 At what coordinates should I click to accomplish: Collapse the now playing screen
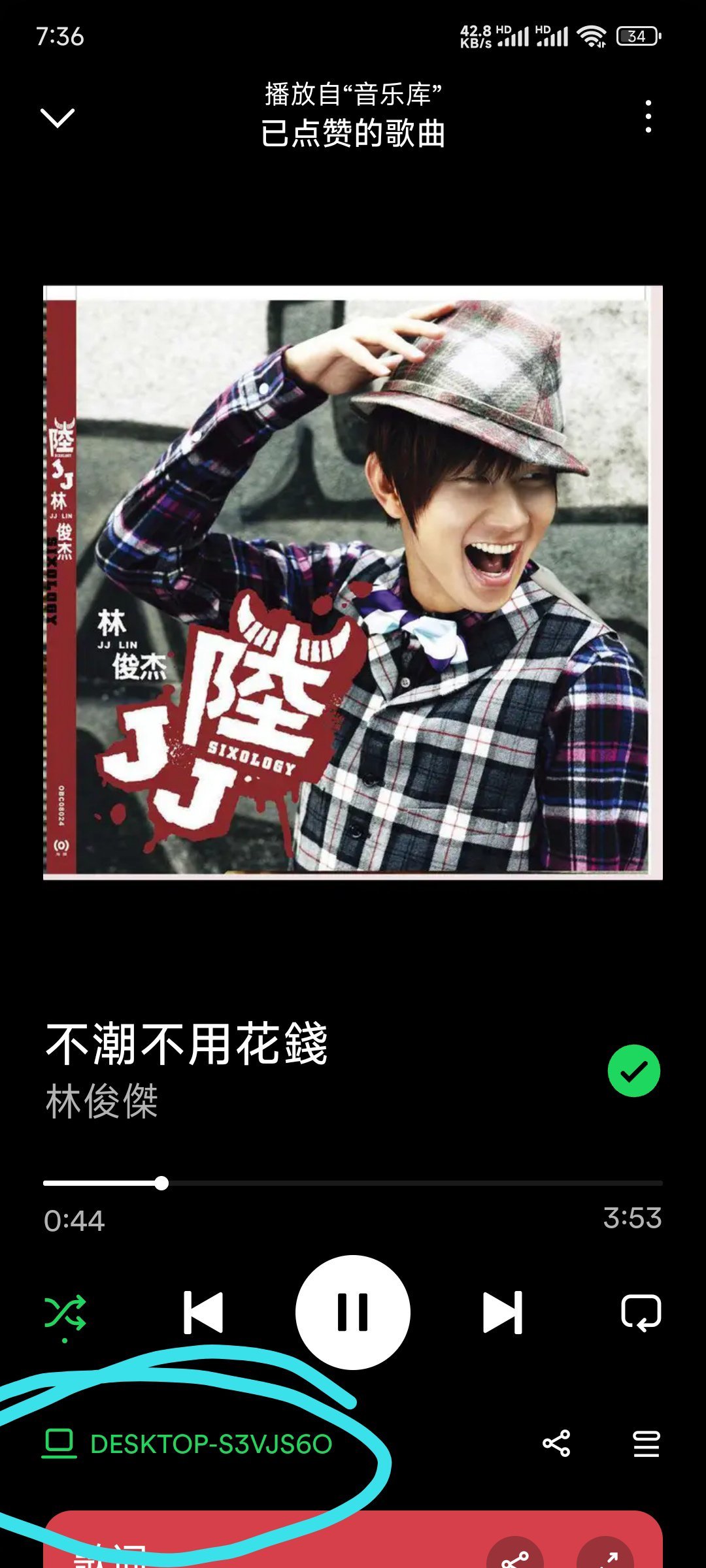click(x=58, y=118)
